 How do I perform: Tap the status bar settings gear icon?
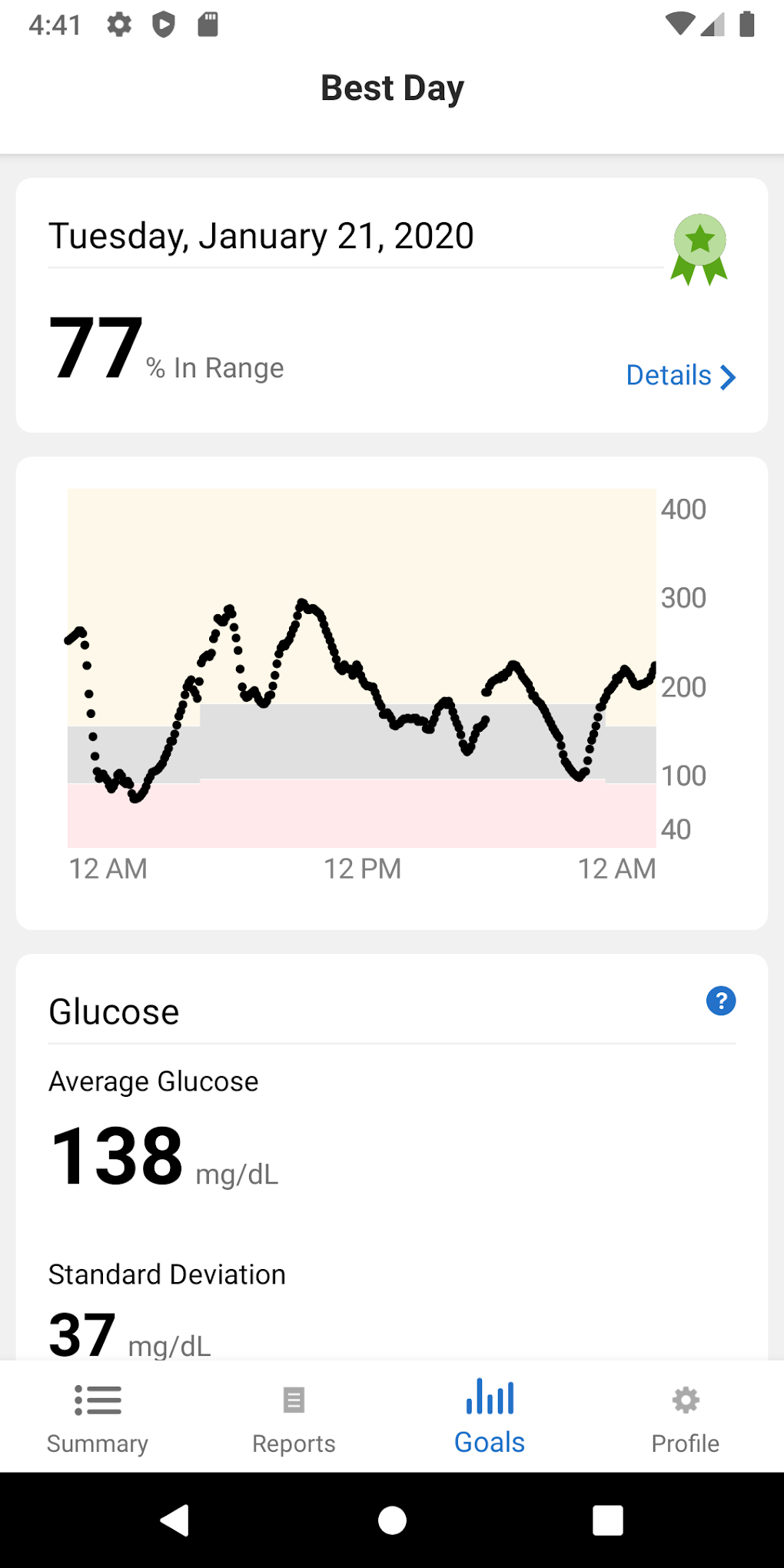(x=120, y=25)
